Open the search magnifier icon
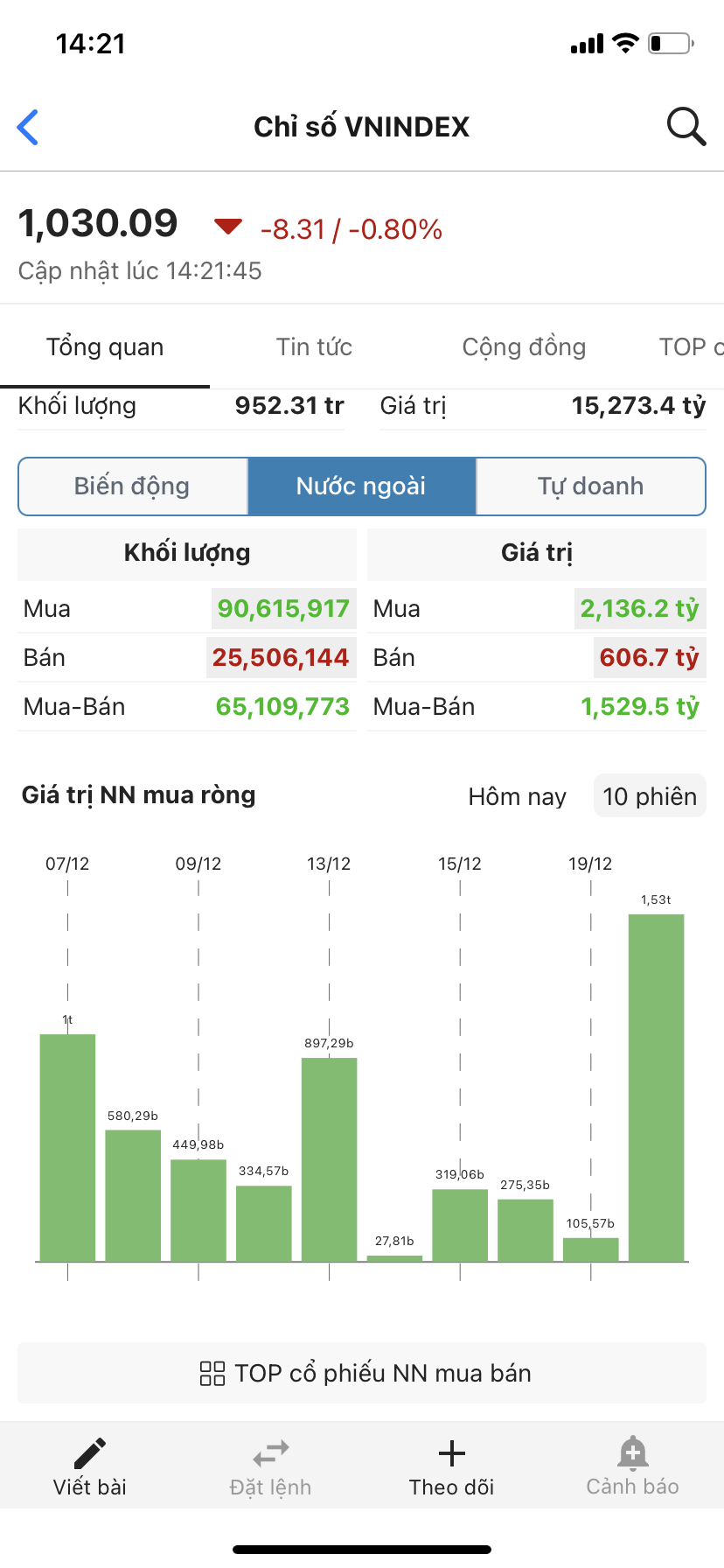This screenshot has width=724, height=1568. click(x=686, y=127)
